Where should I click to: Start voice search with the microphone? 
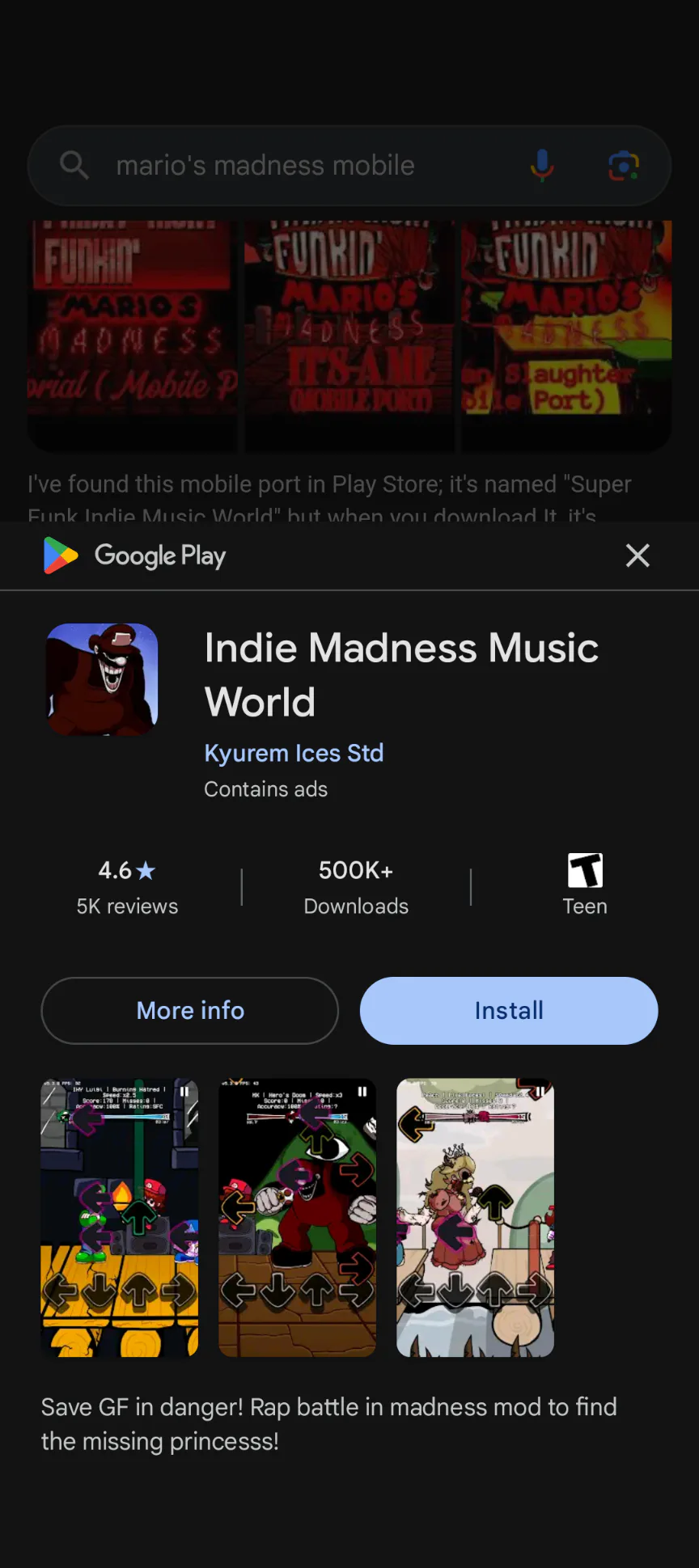(542, 165)
